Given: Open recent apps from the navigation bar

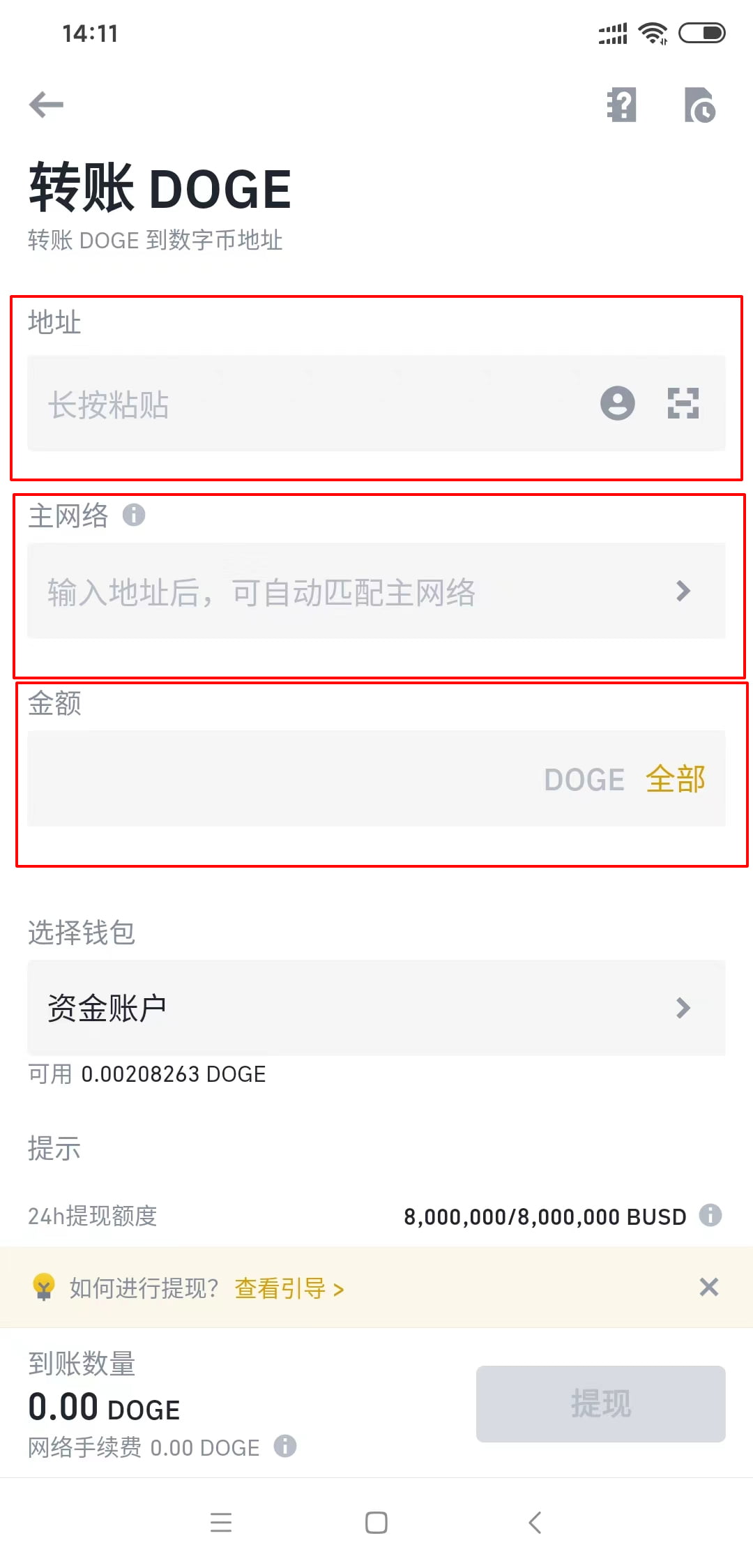Looking at the screenshot, I should click(221, 1522).
